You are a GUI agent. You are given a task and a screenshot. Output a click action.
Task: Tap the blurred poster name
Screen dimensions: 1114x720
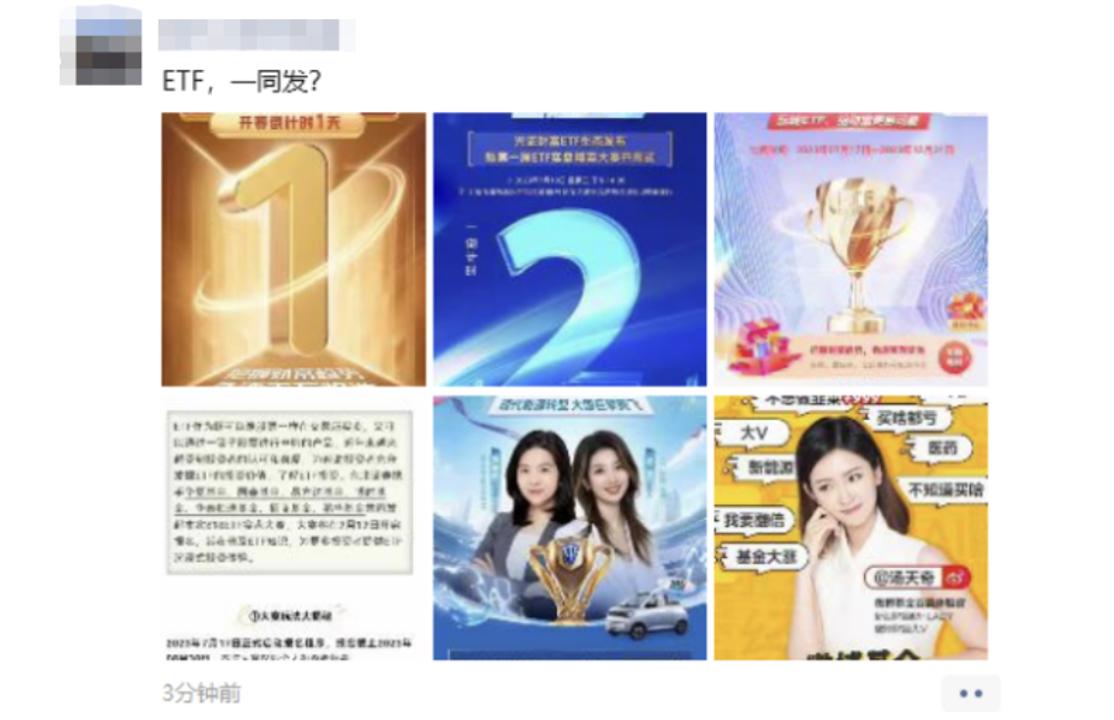257,34
